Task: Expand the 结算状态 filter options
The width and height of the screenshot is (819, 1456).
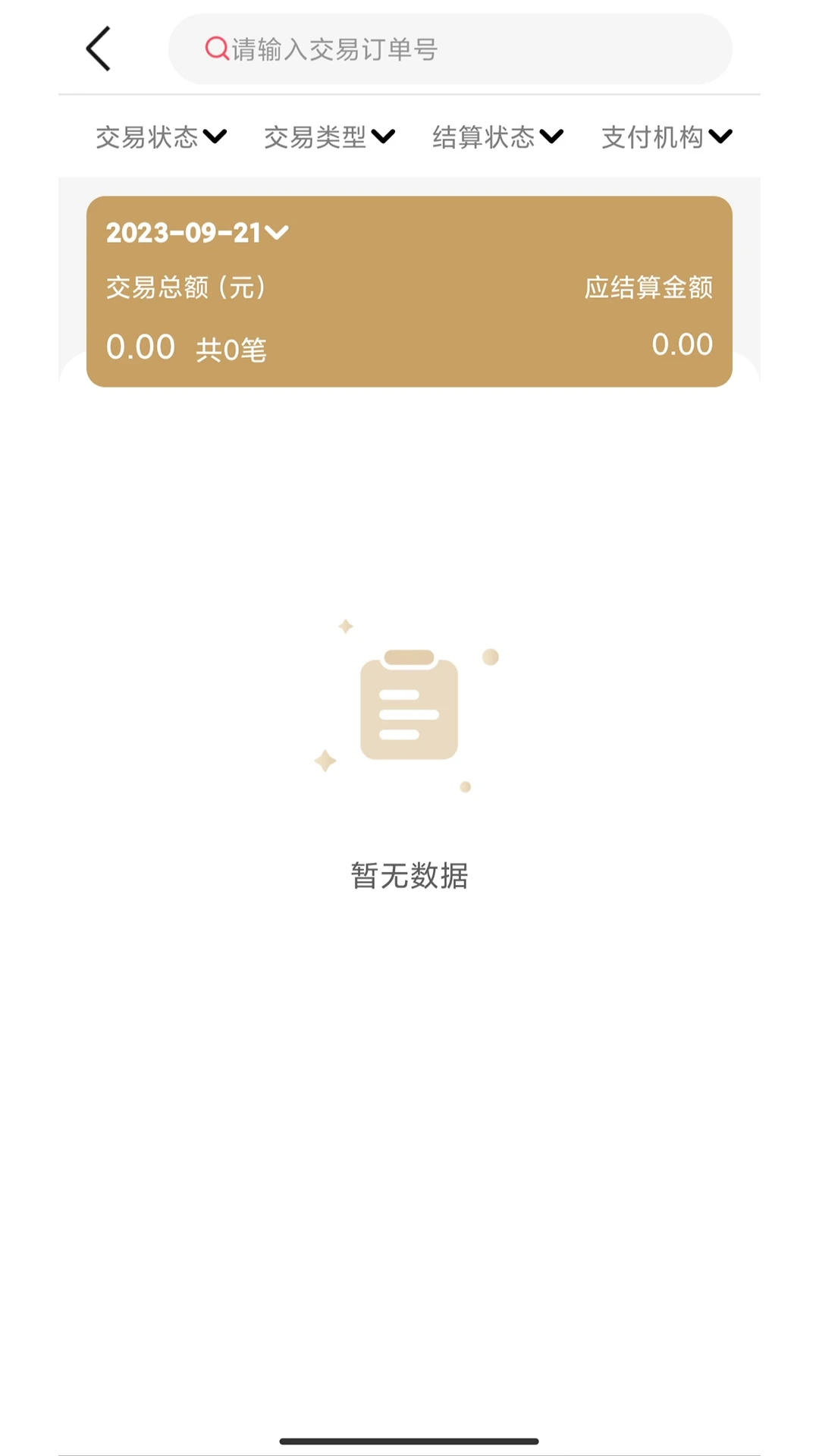Action: coord(497,137)
